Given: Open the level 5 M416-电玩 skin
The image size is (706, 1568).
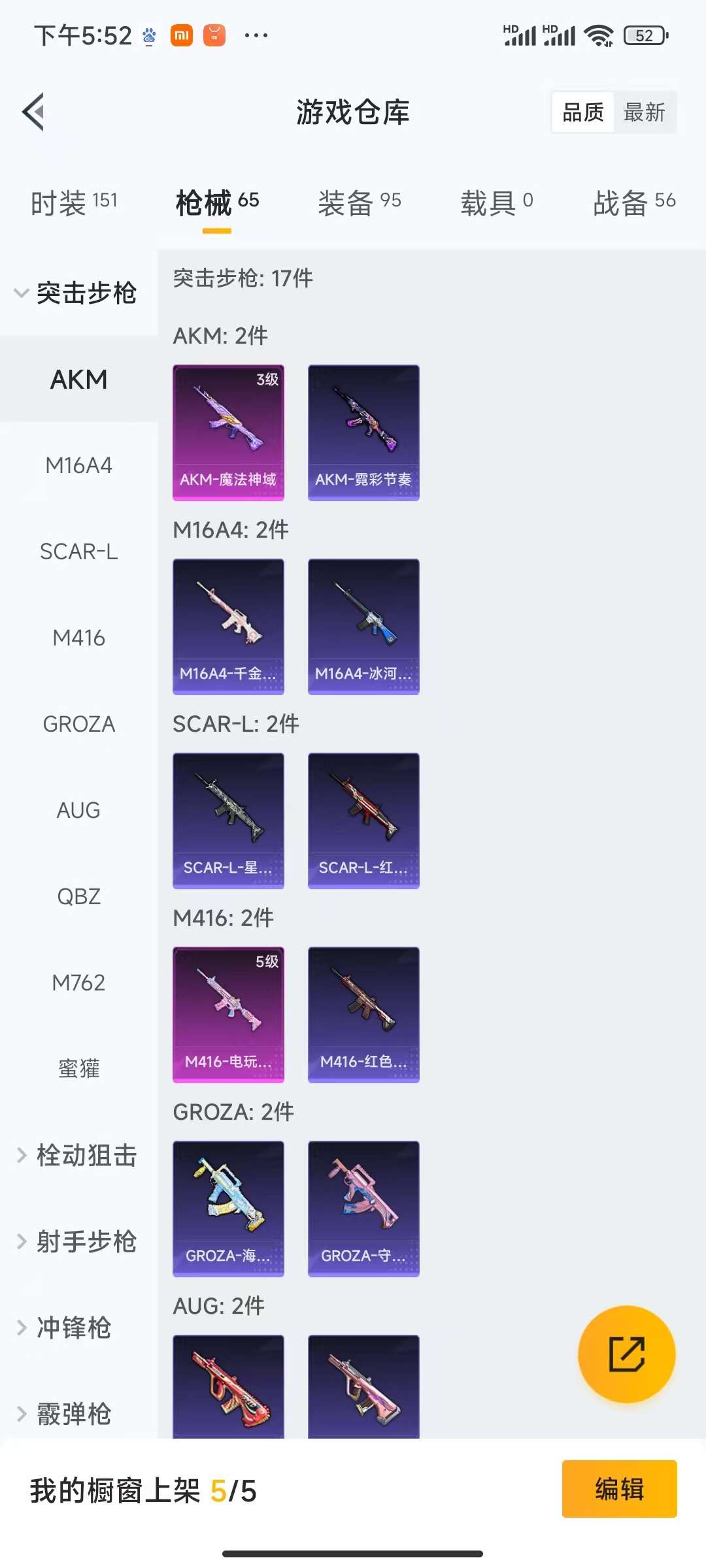Looking at the screenshot, I should (x=228, y=1015).
